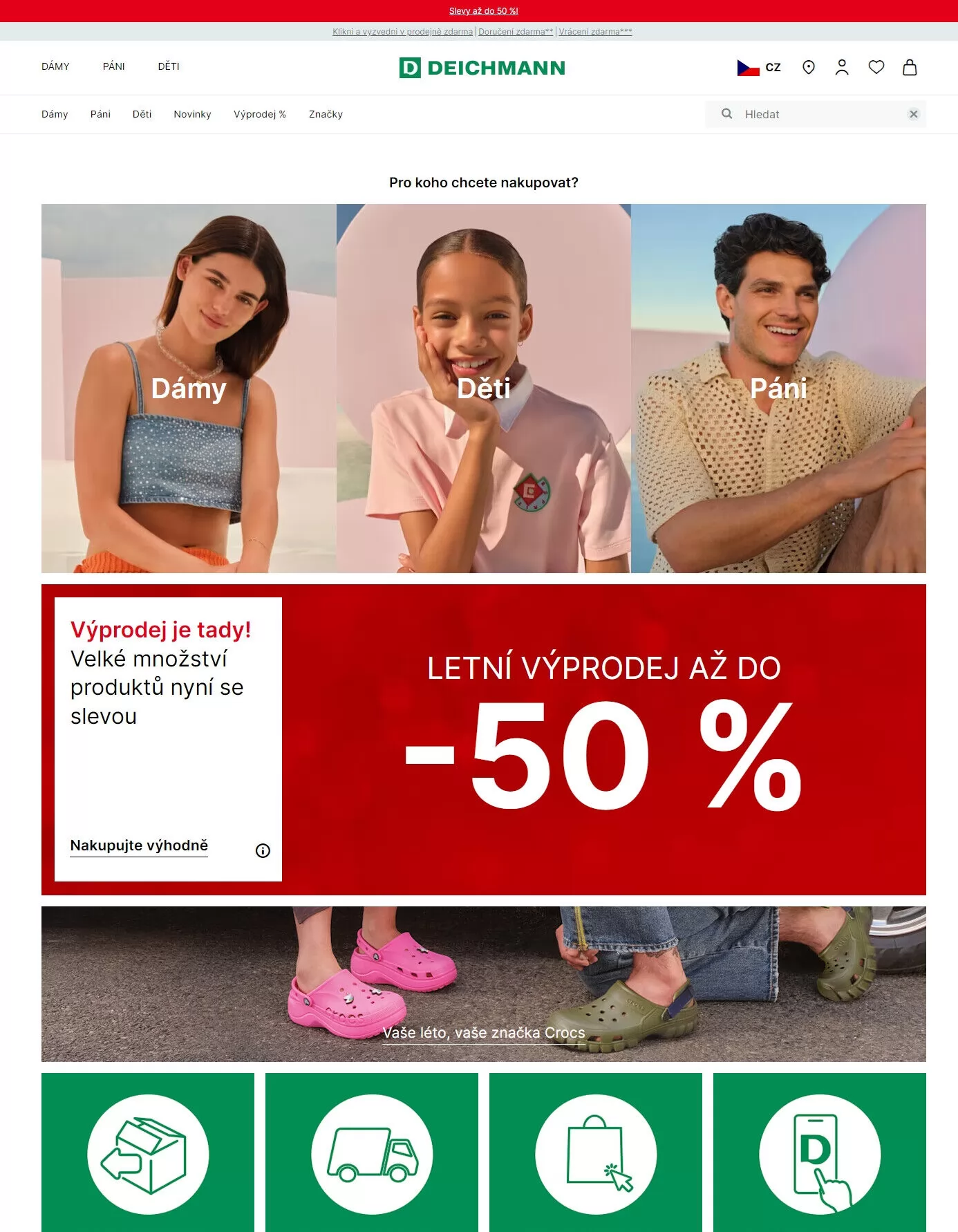
Task: Tap the Hledat search field
Action: [x=816, y=114]
